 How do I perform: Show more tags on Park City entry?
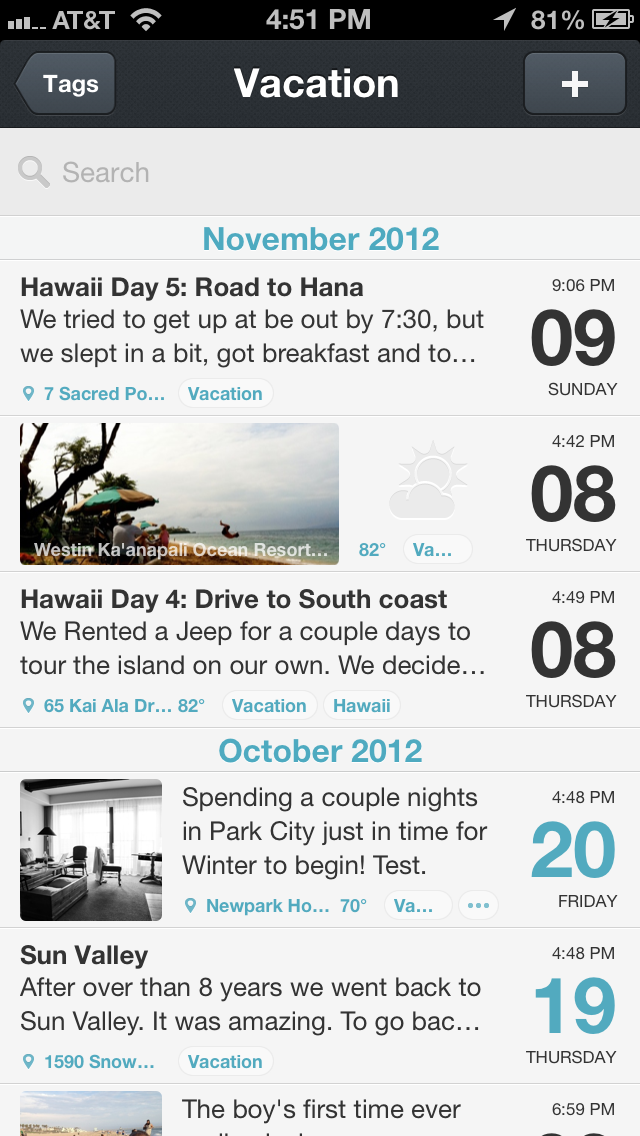coord(479,906)
